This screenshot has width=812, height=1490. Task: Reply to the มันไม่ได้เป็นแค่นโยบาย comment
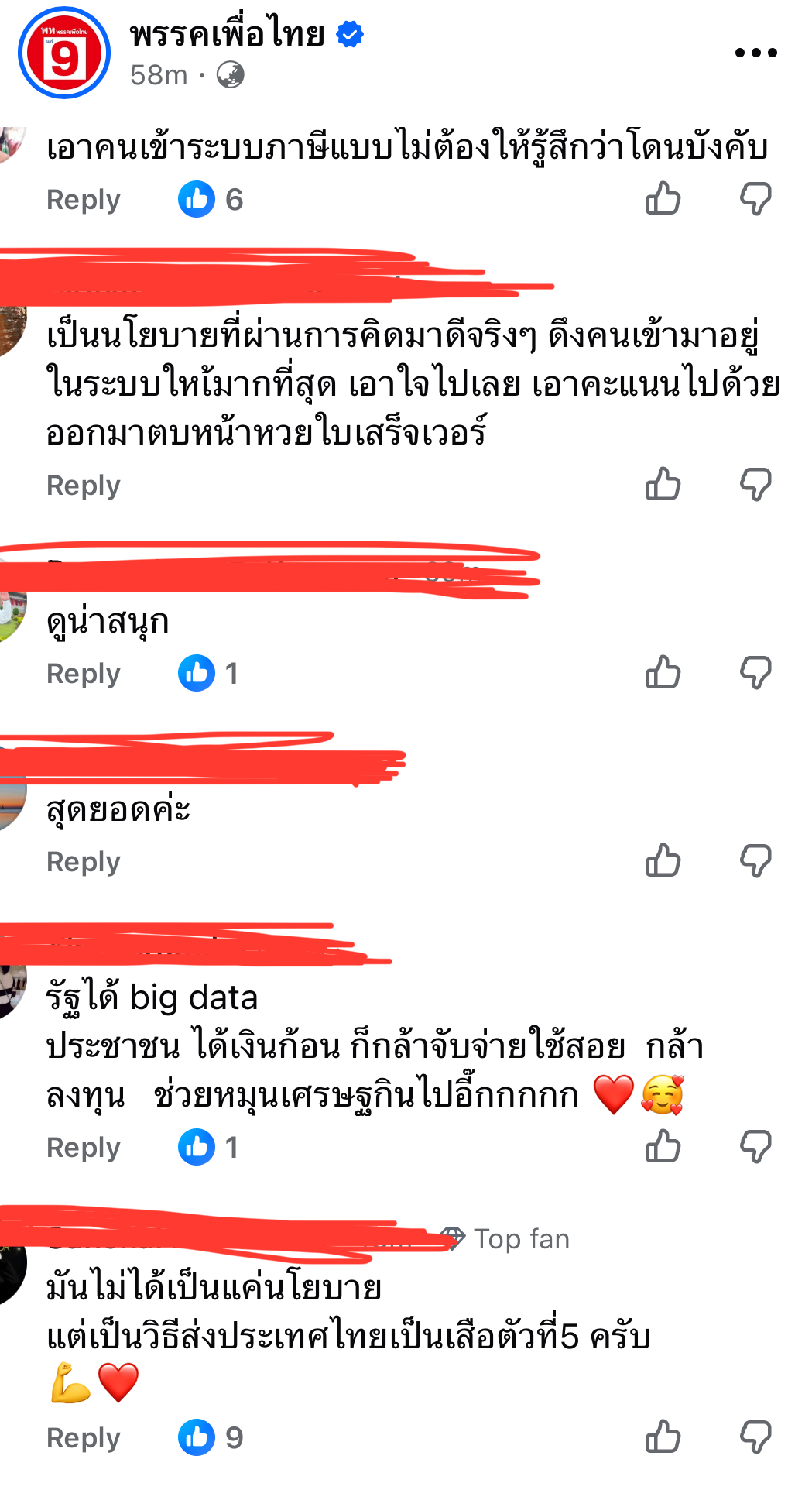pyautogui.click(x=84, y=1438)
